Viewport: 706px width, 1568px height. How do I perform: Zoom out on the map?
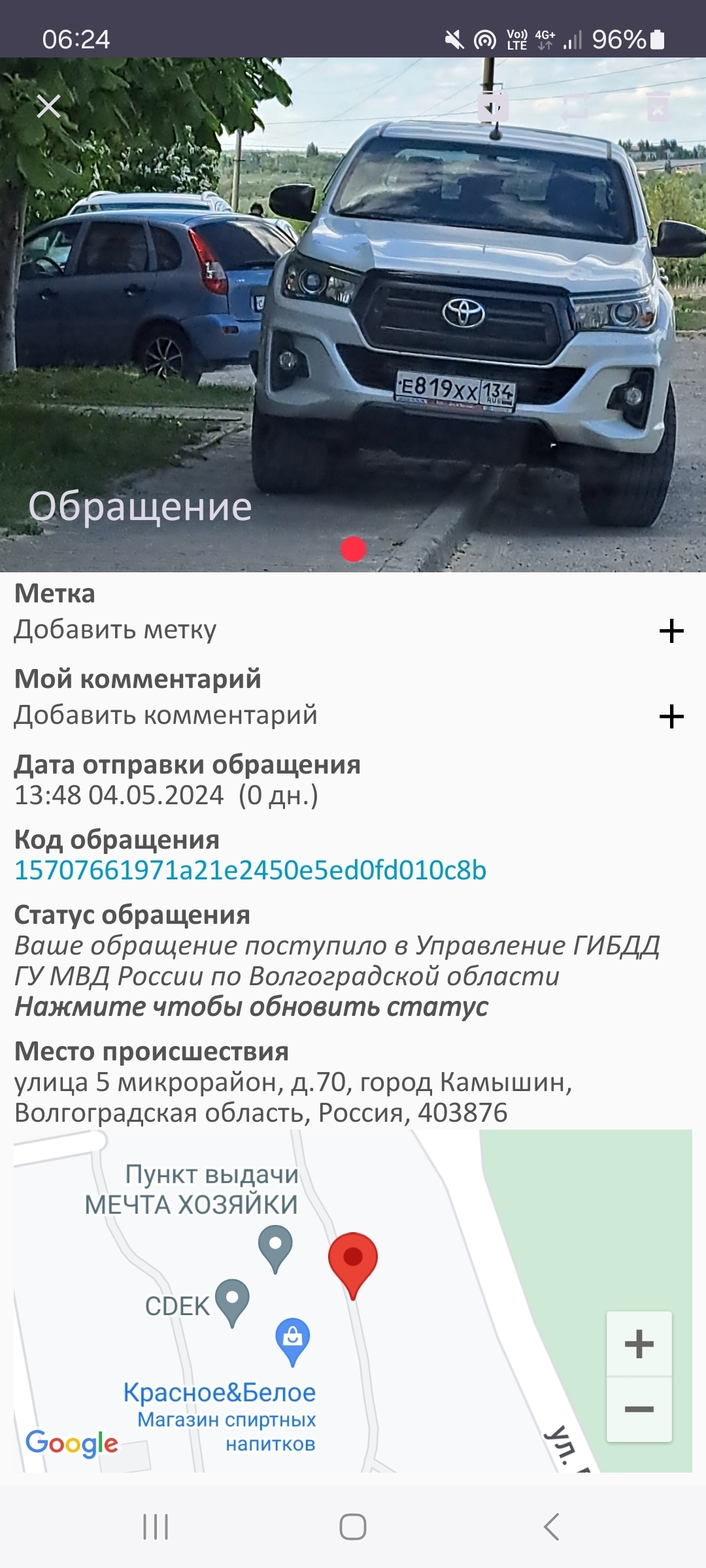639,1409
